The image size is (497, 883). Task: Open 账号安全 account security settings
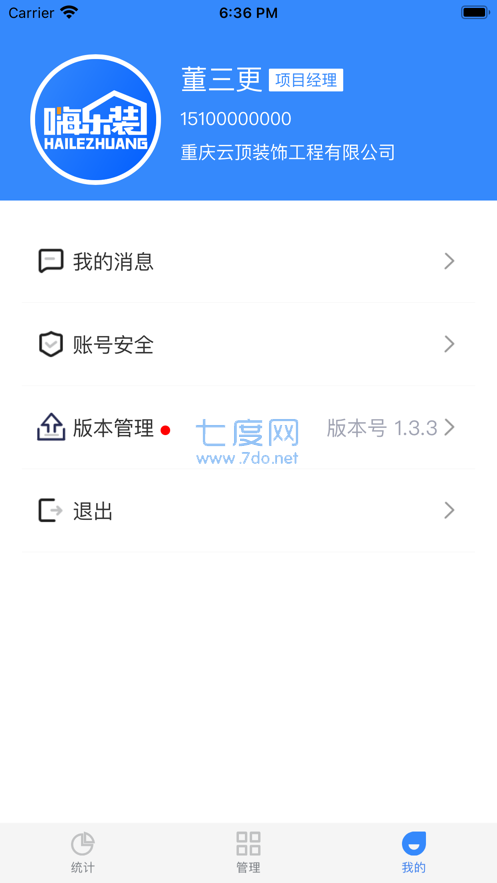pyautogui.click(x=248, y=344)
